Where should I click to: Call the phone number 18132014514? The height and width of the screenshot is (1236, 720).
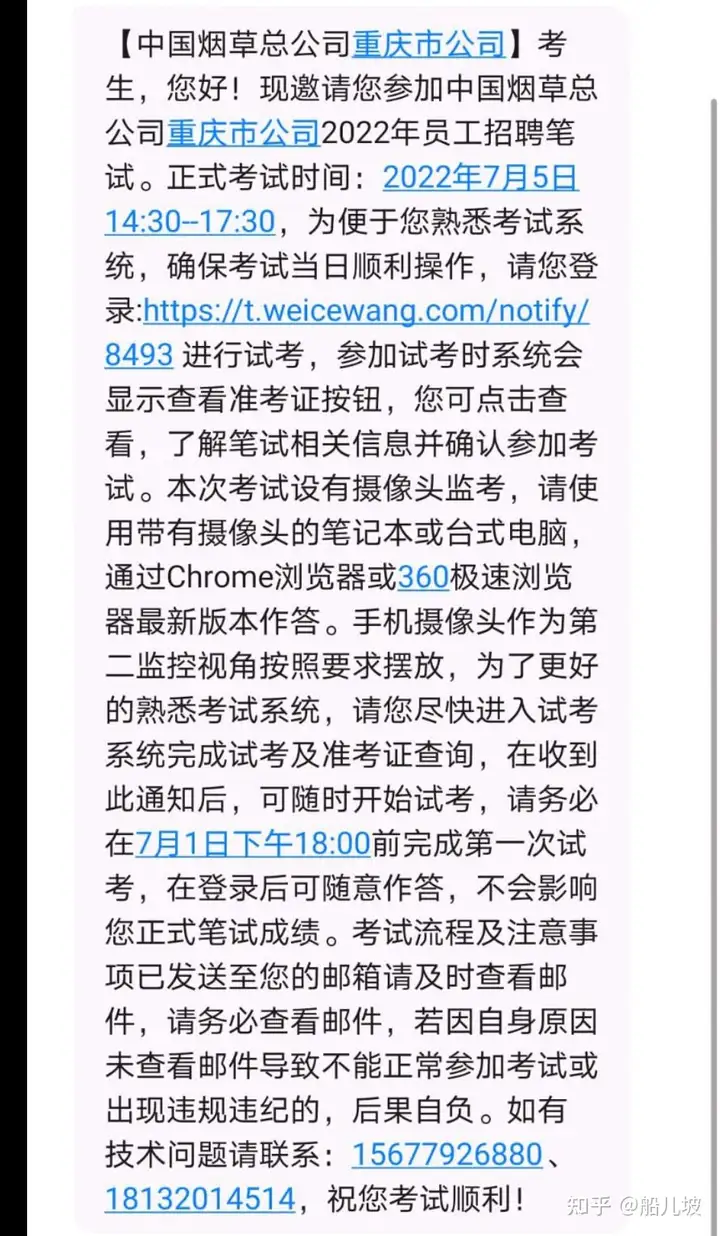[x=200, y=1198]
